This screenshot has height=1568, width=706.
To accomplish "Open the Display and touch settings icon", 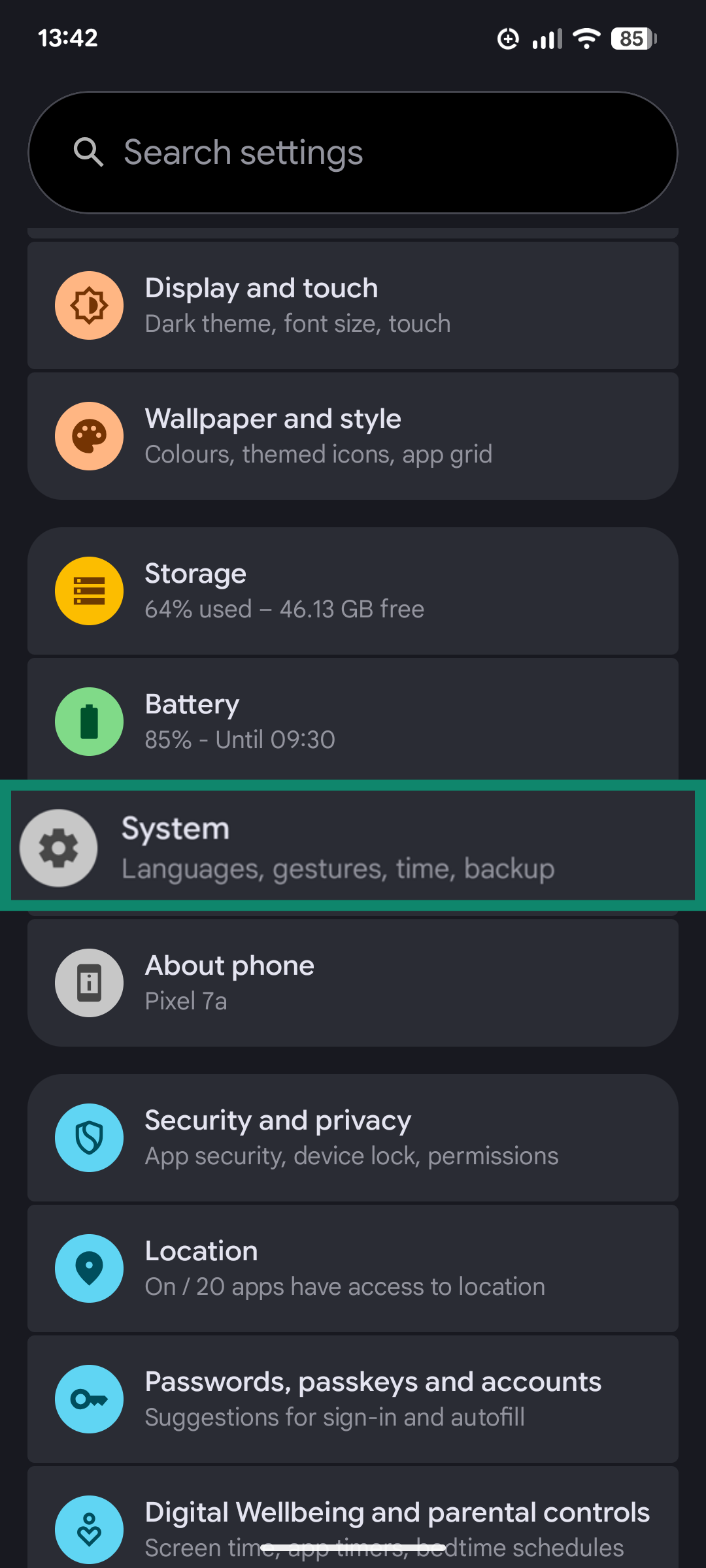I will click(x=90, y=305).
